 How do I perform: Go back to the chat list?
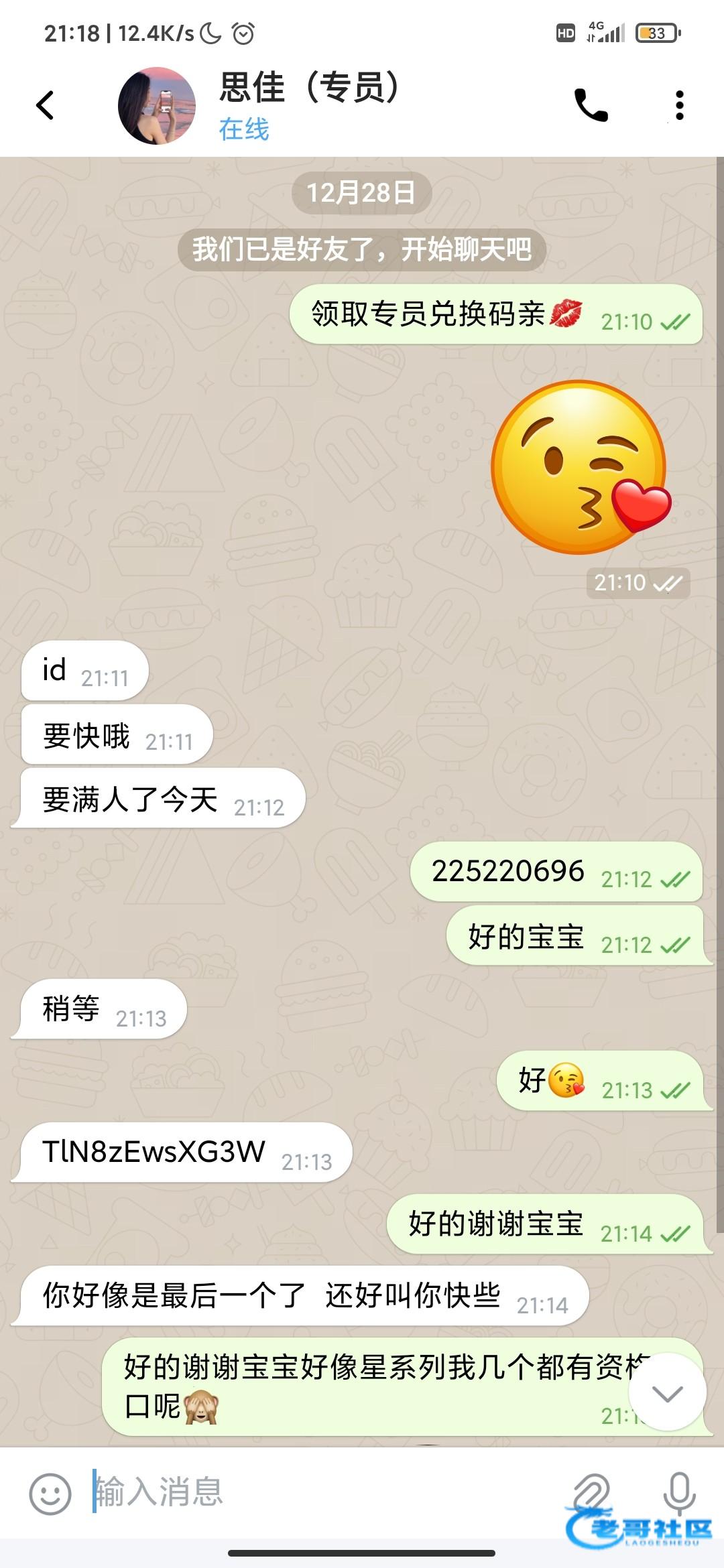pyautogui.click(x=45, y=105)
